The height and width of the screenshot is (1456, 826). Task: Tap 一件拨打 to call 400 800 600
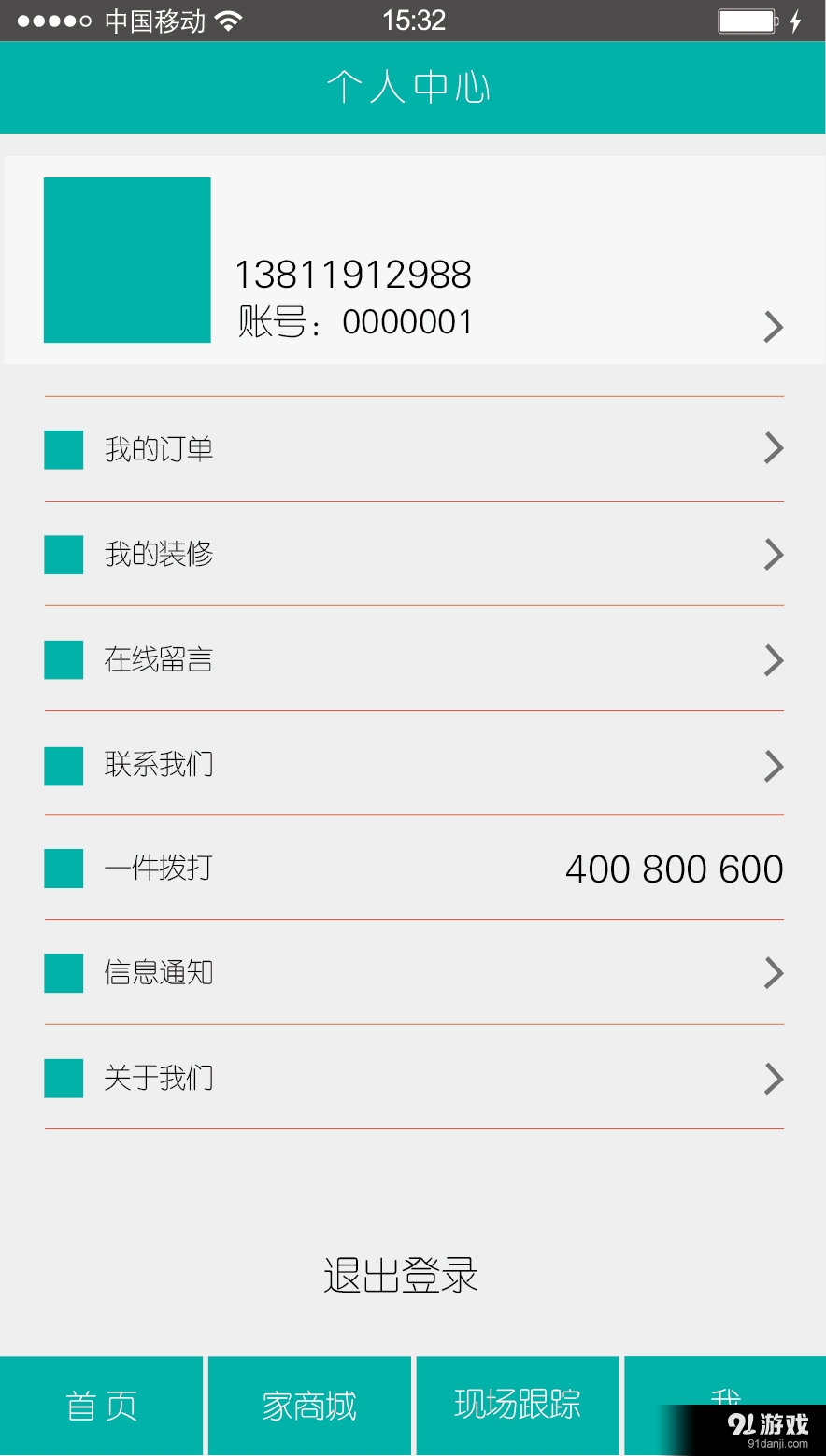[414, 869]
